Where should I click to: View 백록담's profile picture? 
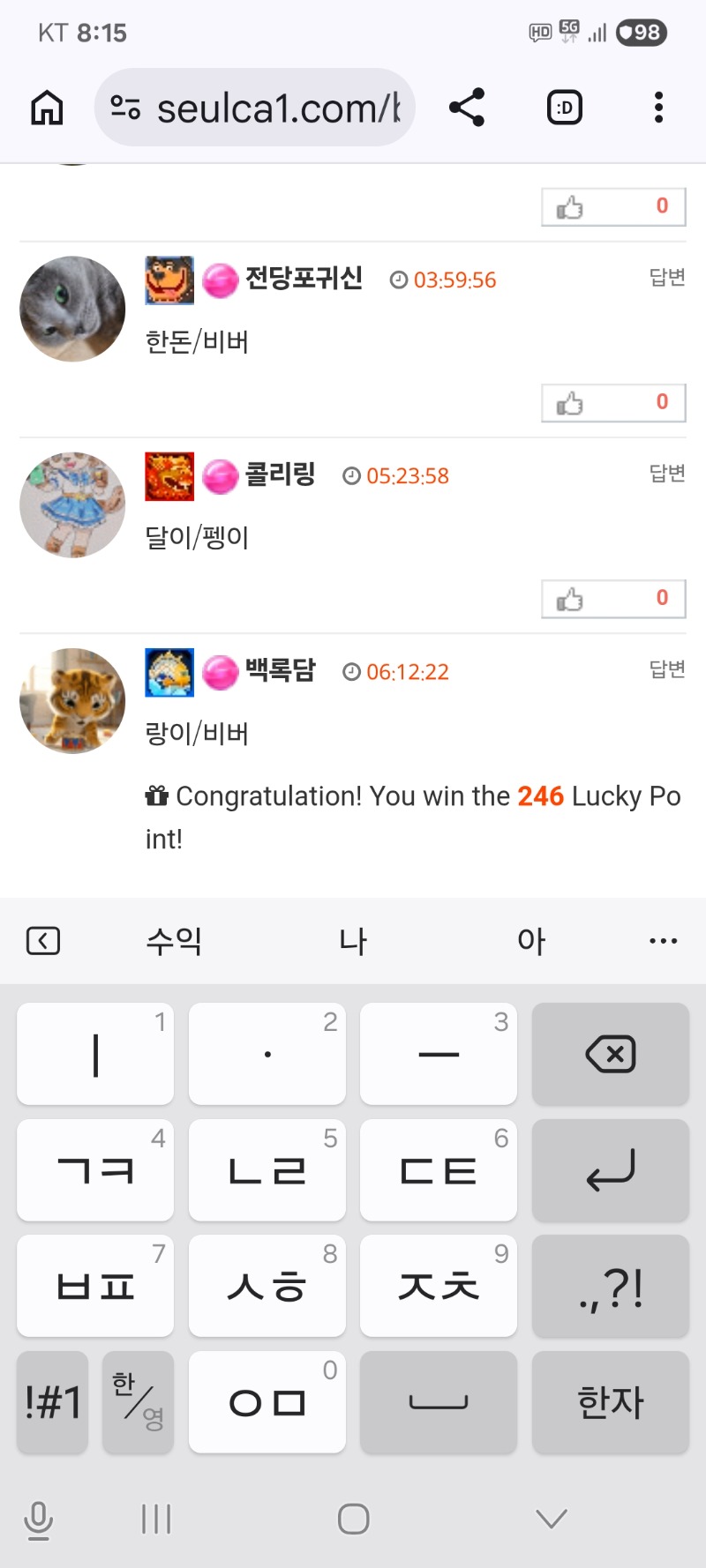pyautogui.click(x=72, y=700)
